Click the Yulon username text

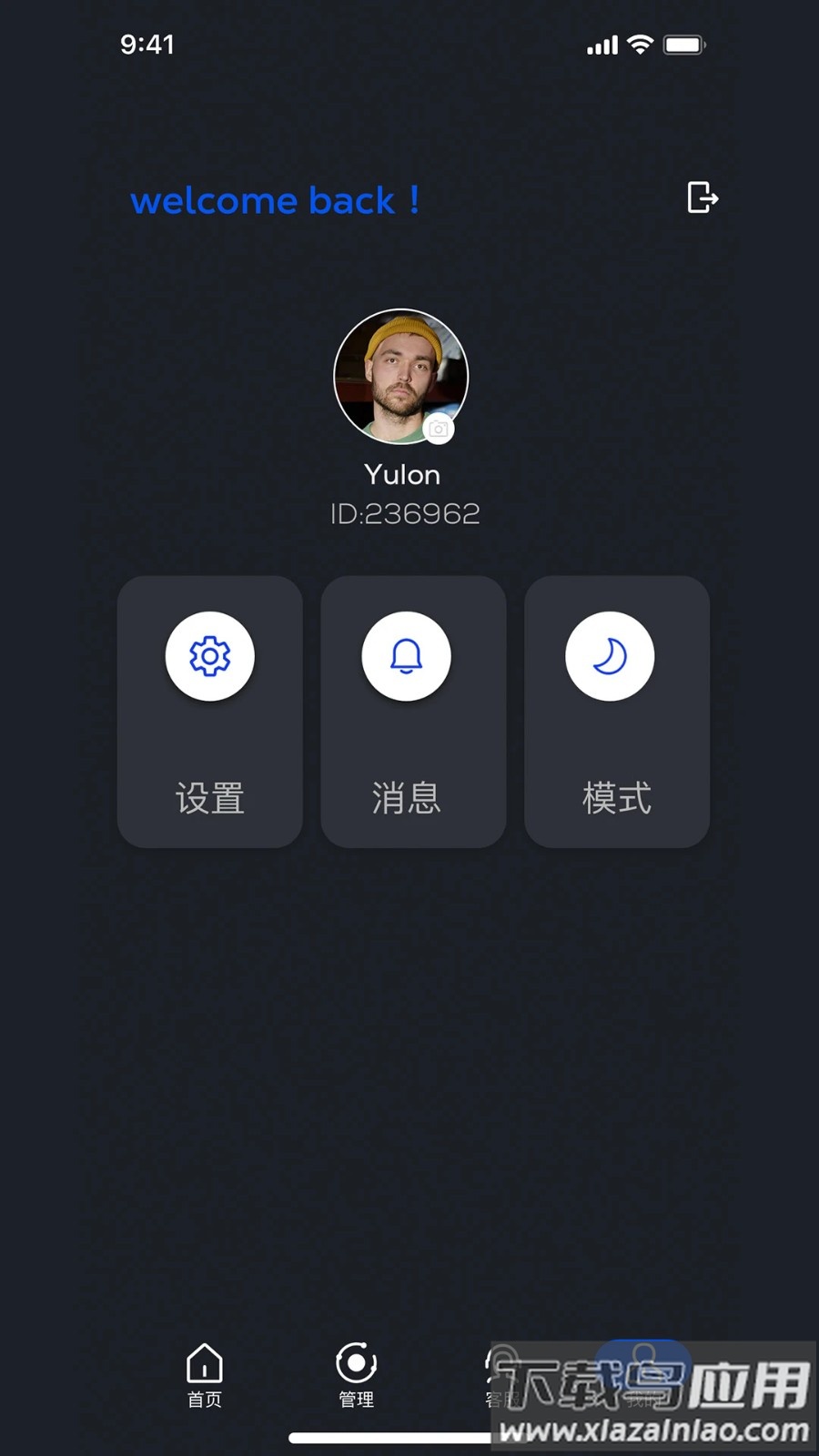401,474
